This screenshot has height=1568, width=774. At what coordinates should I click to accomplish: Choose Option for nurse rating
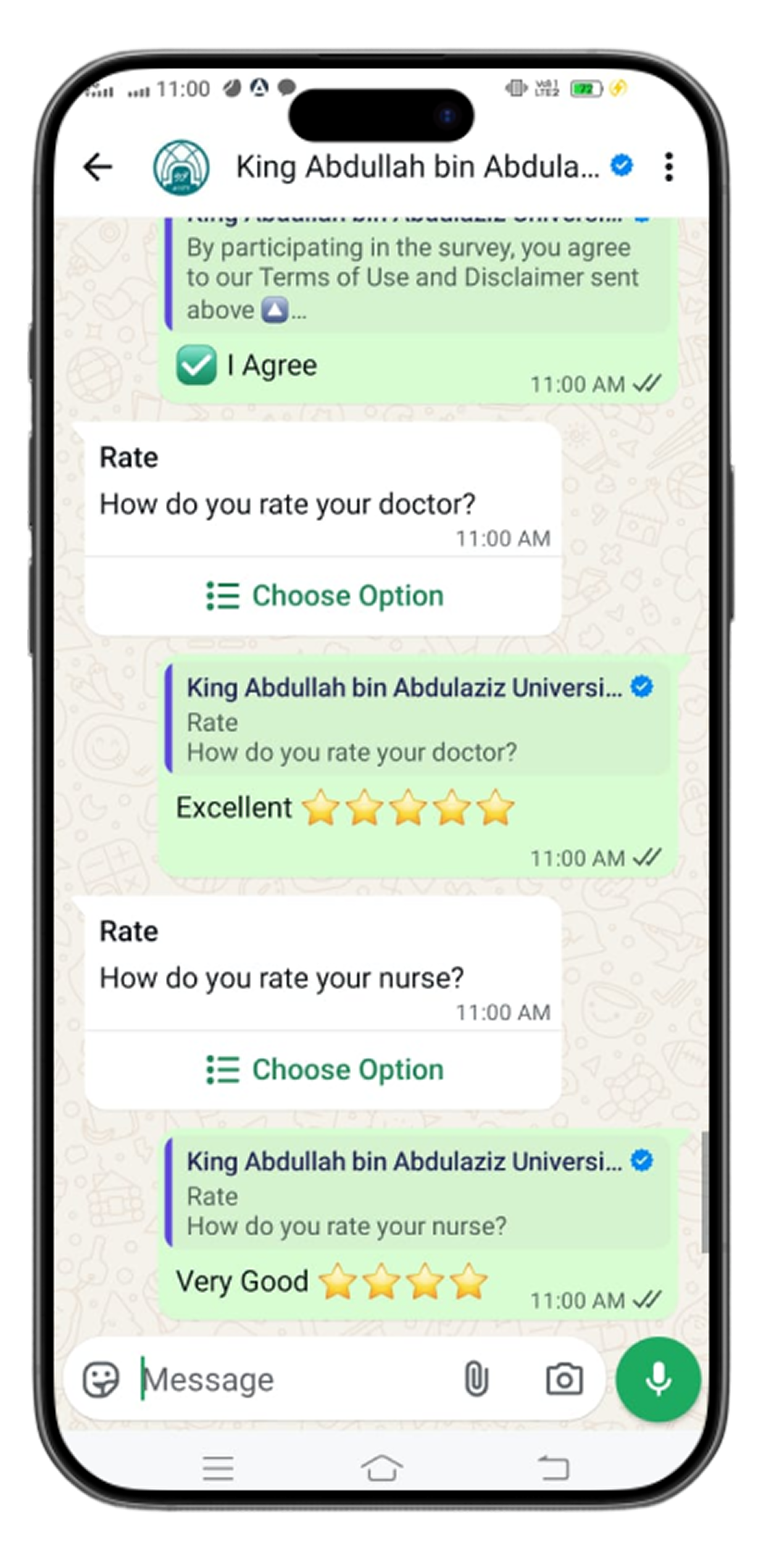[x=324, y=1070]
